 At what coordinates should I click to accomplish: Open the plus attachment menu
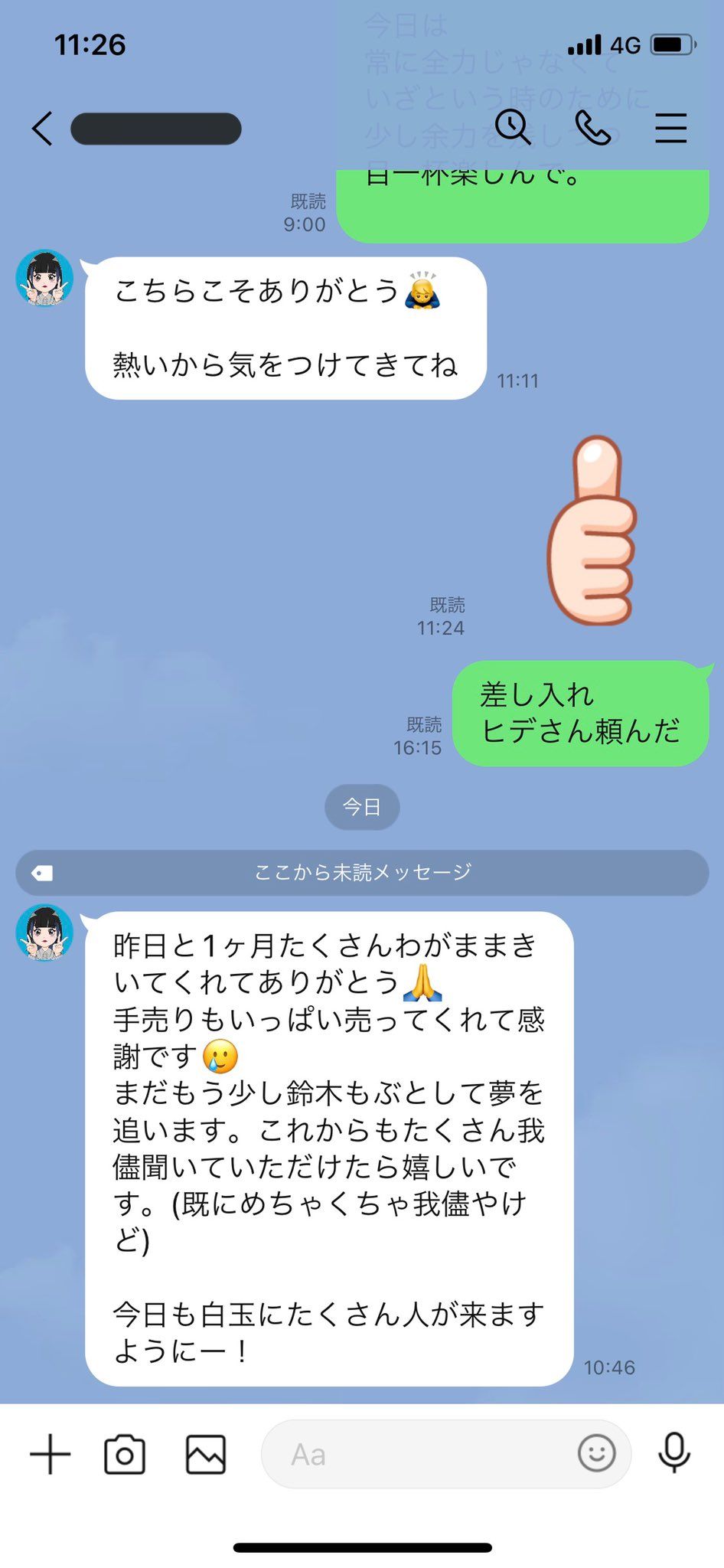pyautogui.click(x=51, y=1454)
